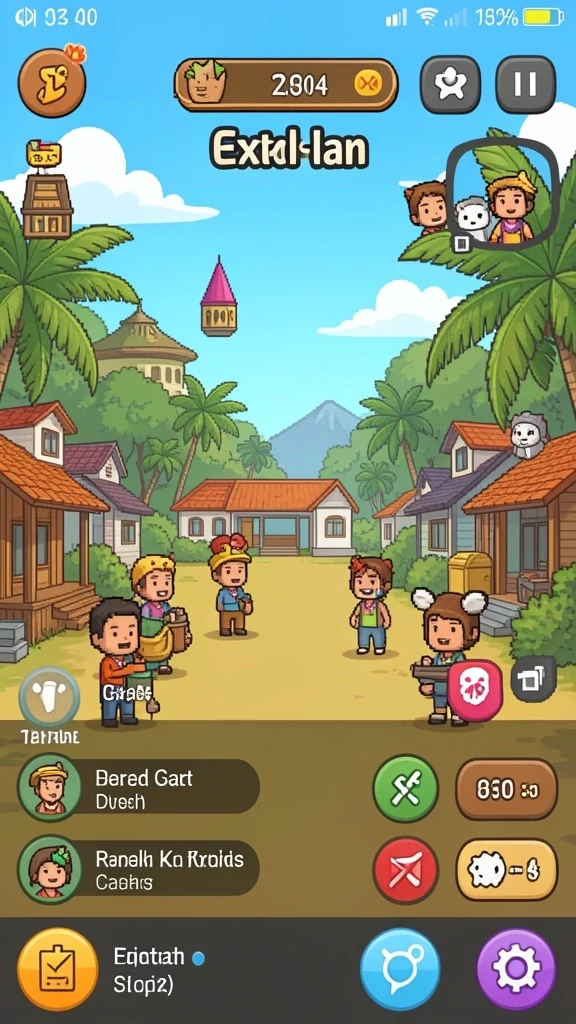Tap the brown 850 button
The image size is (576, 1024).
point(507,790)
